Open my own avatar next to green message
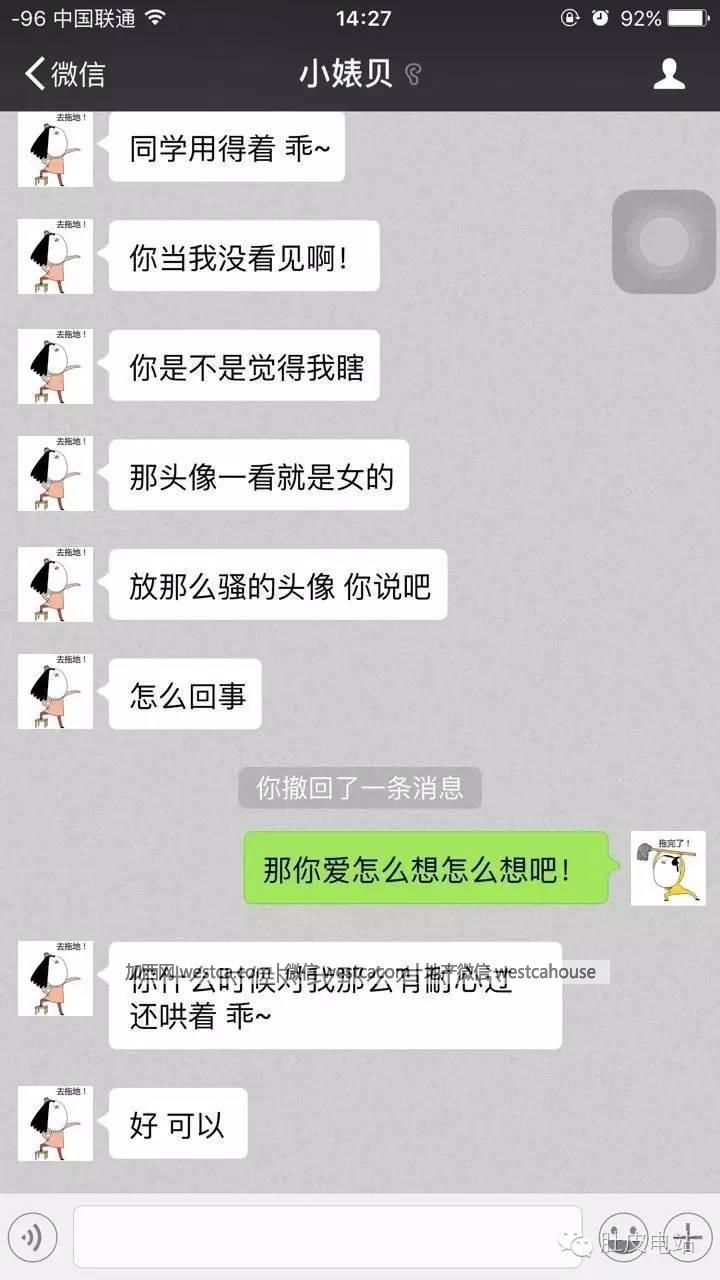This screenshot has height=1280, width=720. click(667, 868)
